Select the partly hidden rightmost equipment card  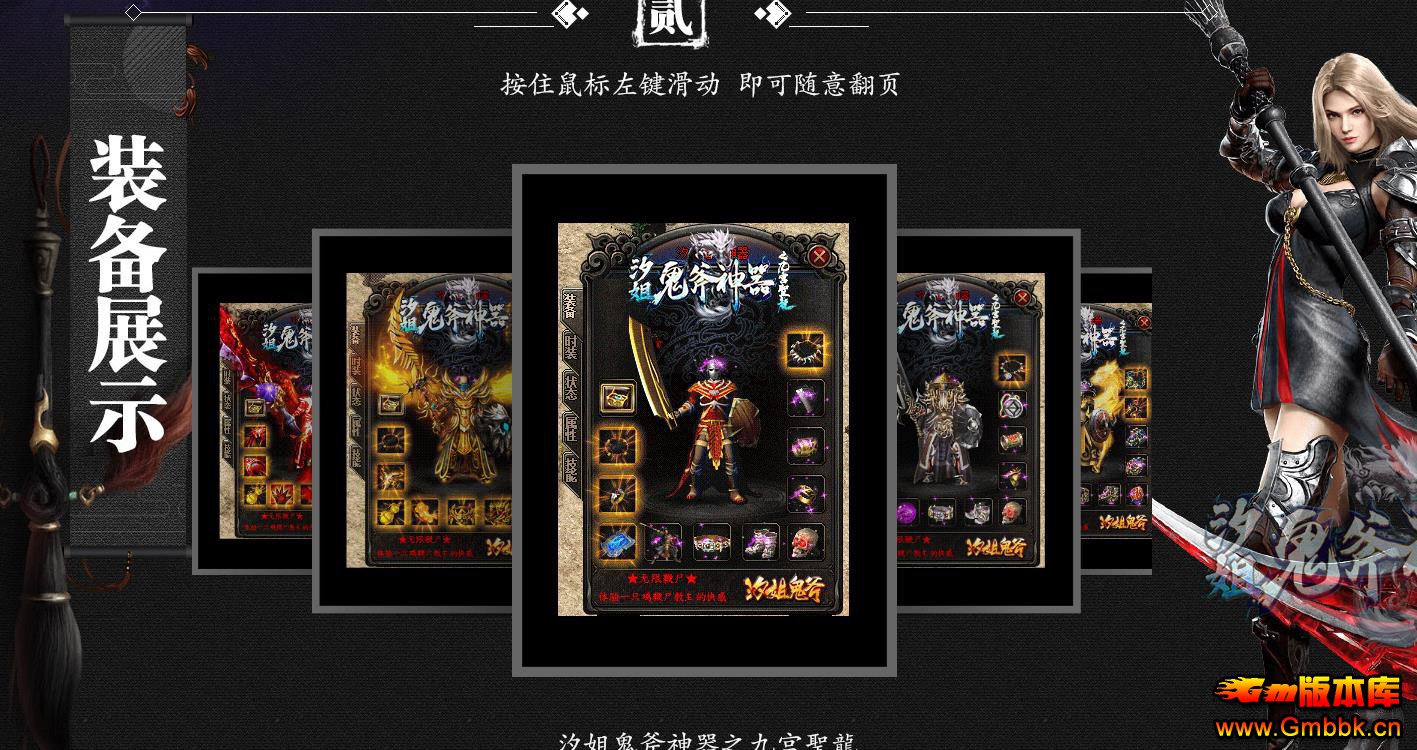point(1115,420)
